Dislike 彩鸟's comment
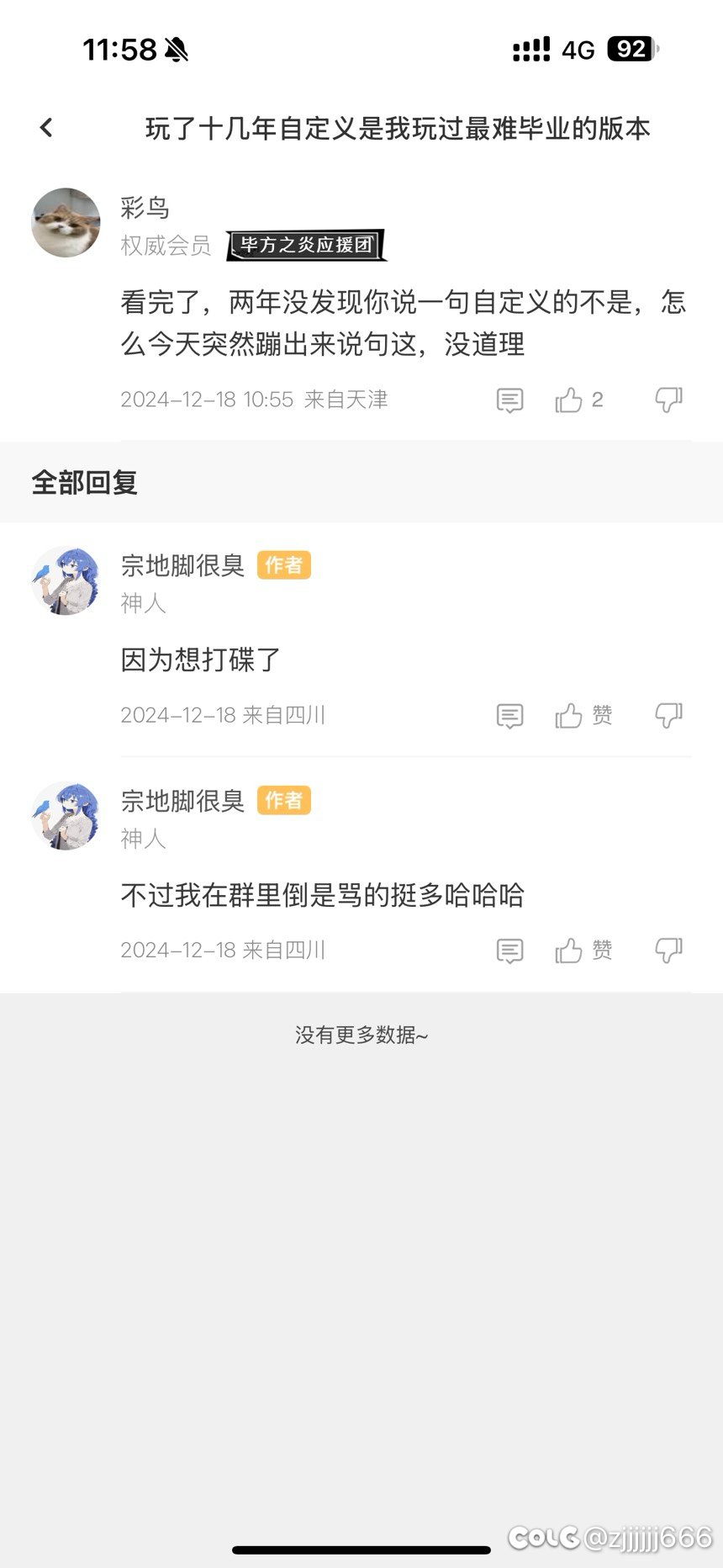 pyautogui.click(x=669, y=400)
